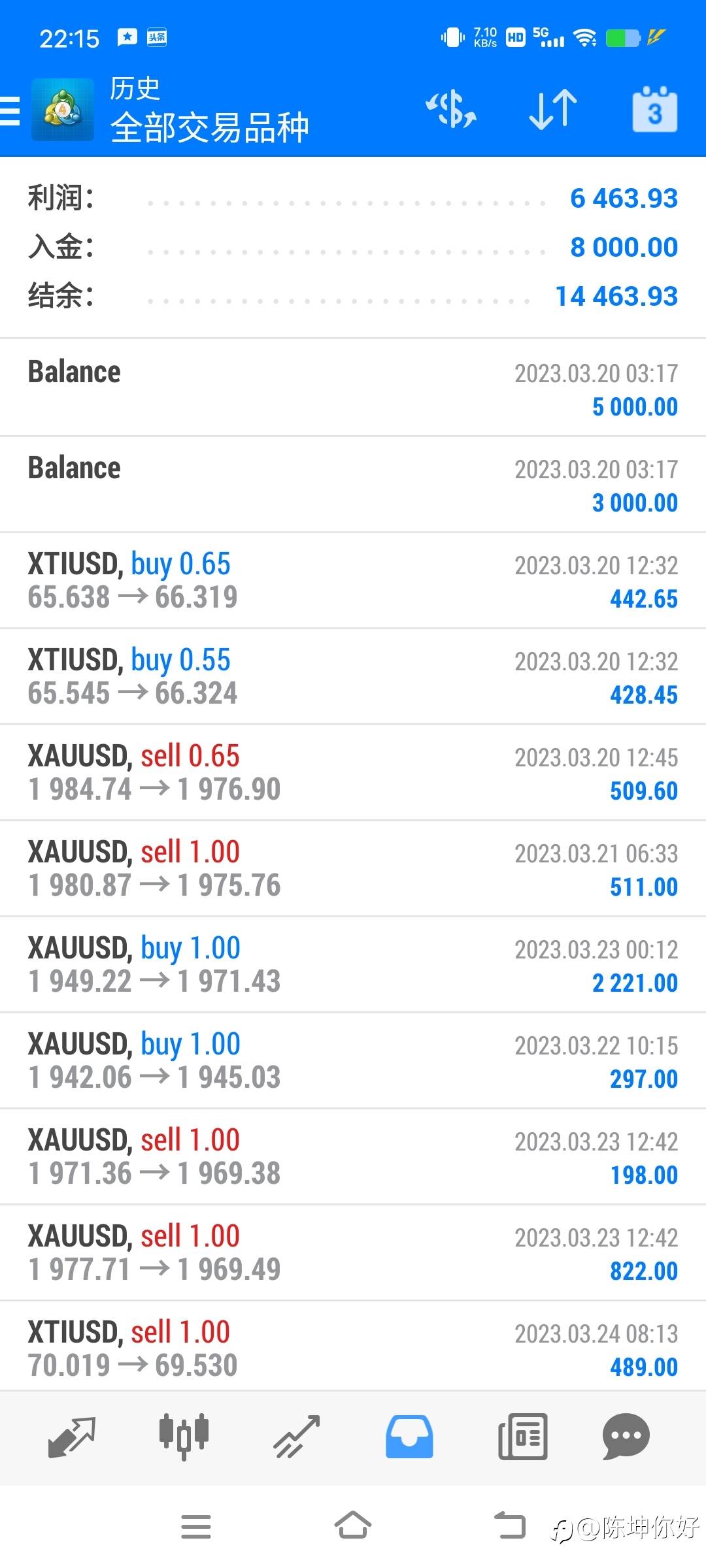Open the XAUUSD trade with profit 2 221.00
Viewport: 706px width, 1568px height.
coord(353,965)
